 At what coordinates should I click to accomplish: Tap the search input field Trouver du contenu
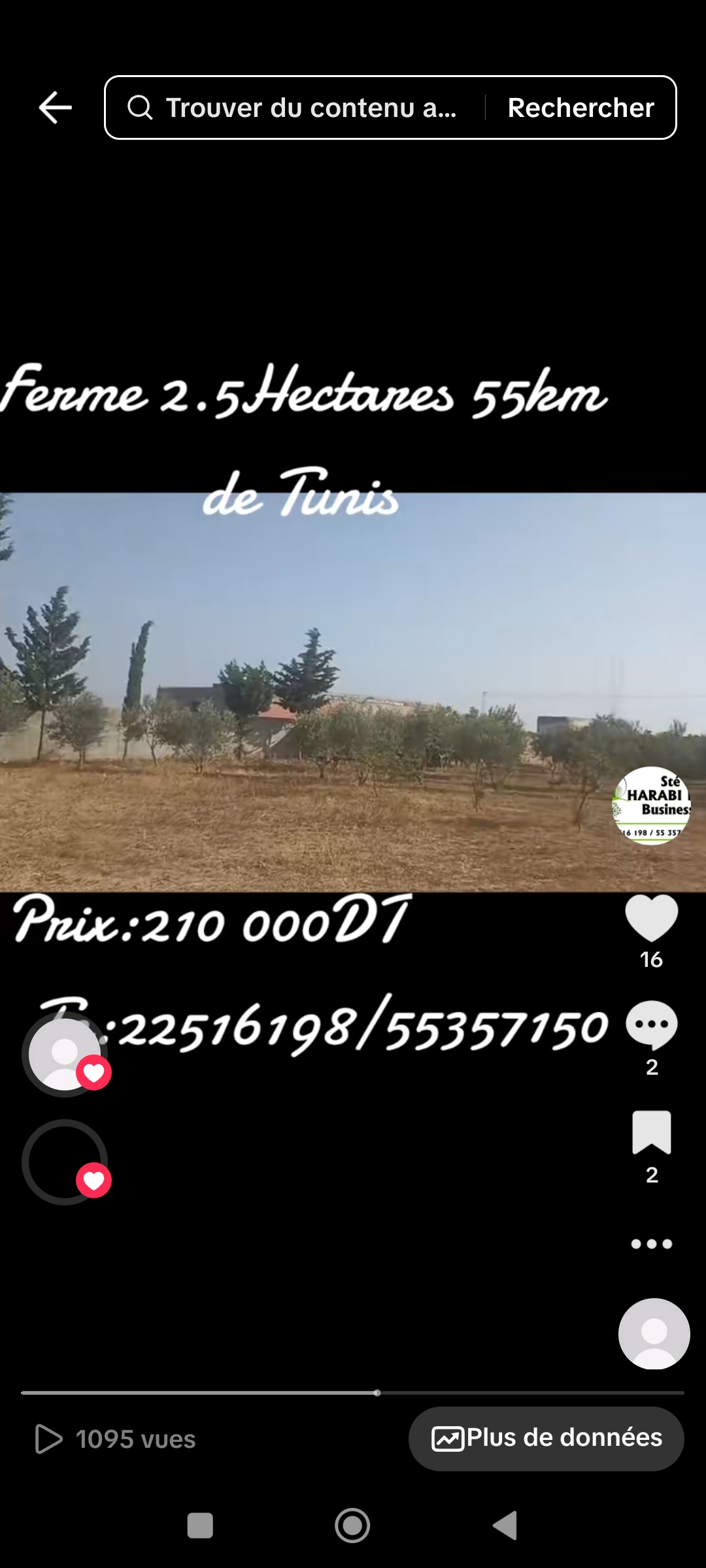pos(307,107)
